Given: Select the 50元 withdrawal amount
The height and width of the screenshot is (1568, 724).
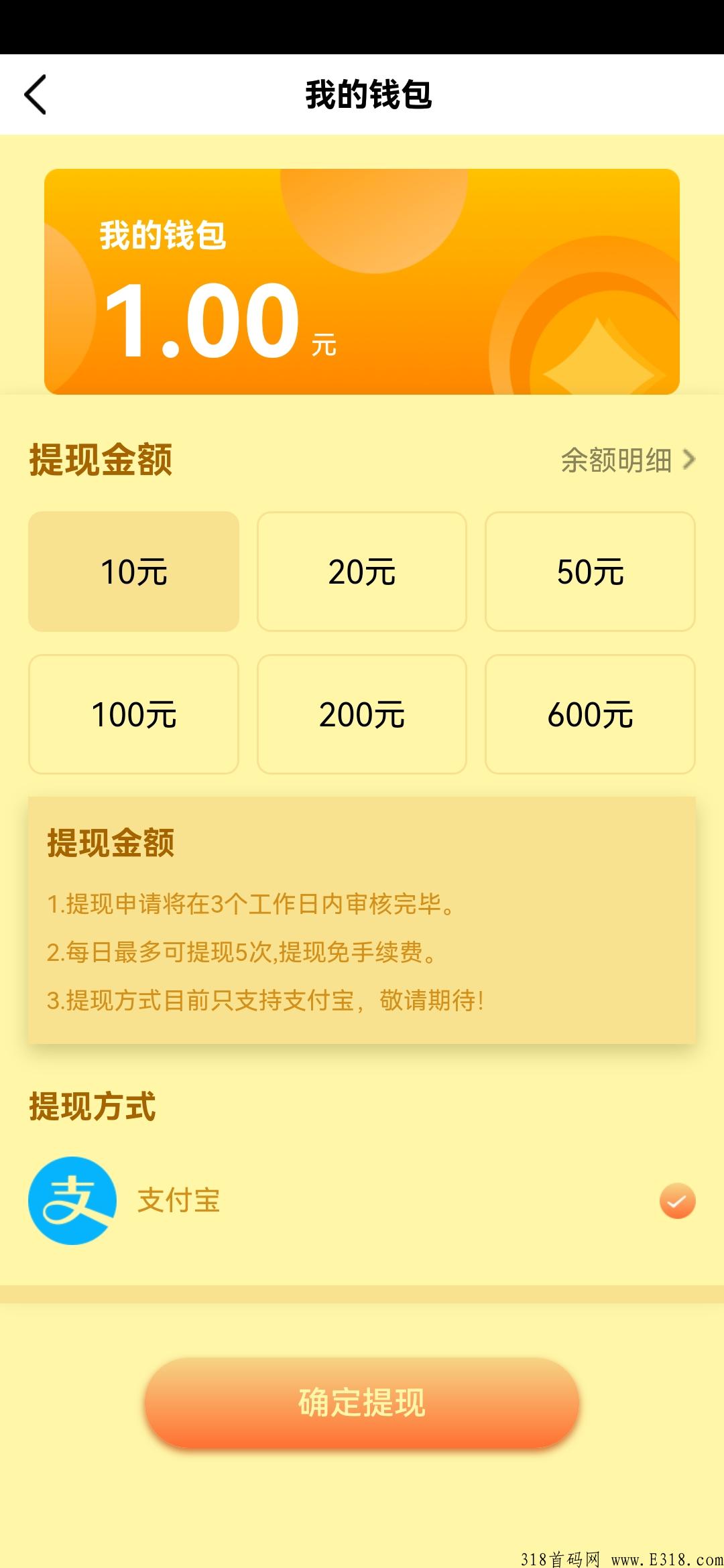Looking at the screenshot, I should (590, 572).
